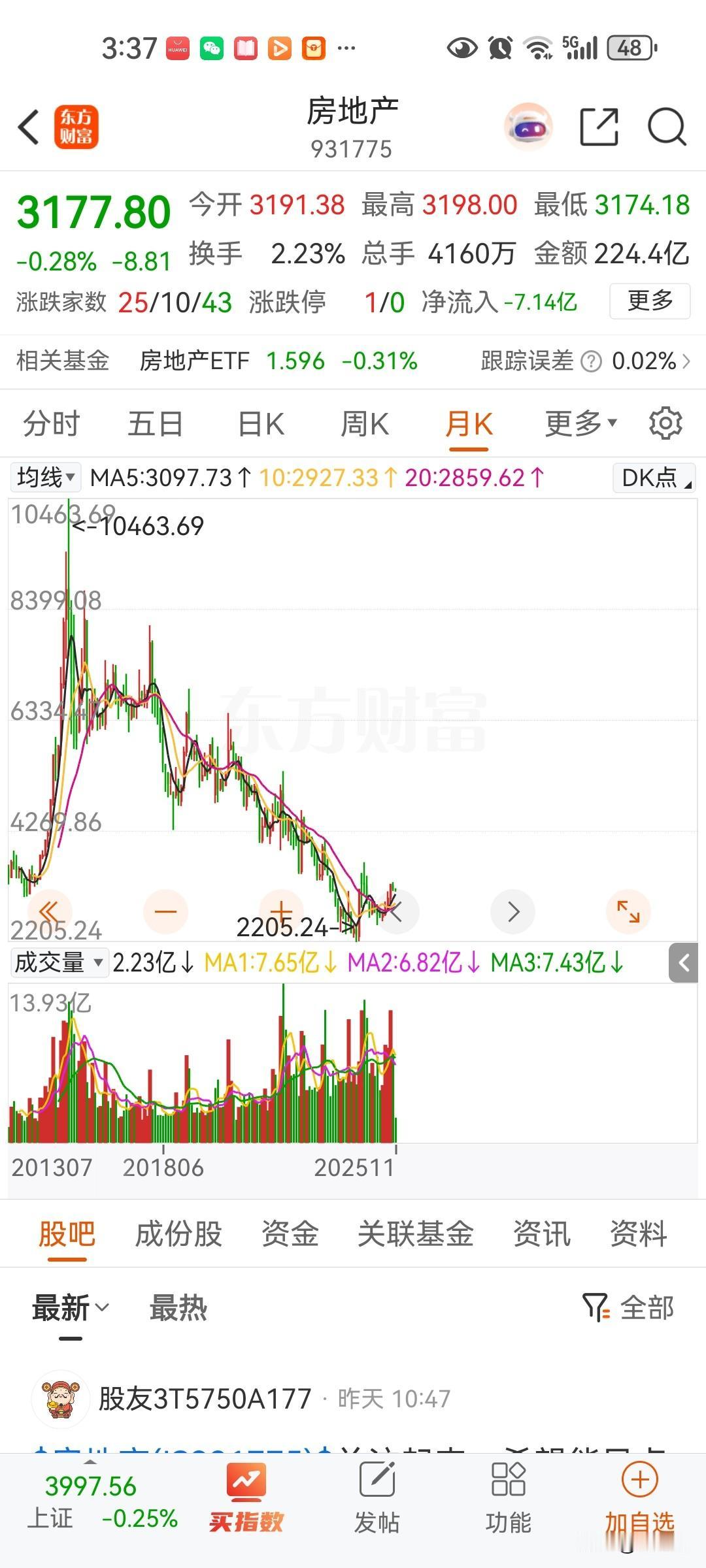Tap the back arrow to leave 房地产 page

pos(29,127)
